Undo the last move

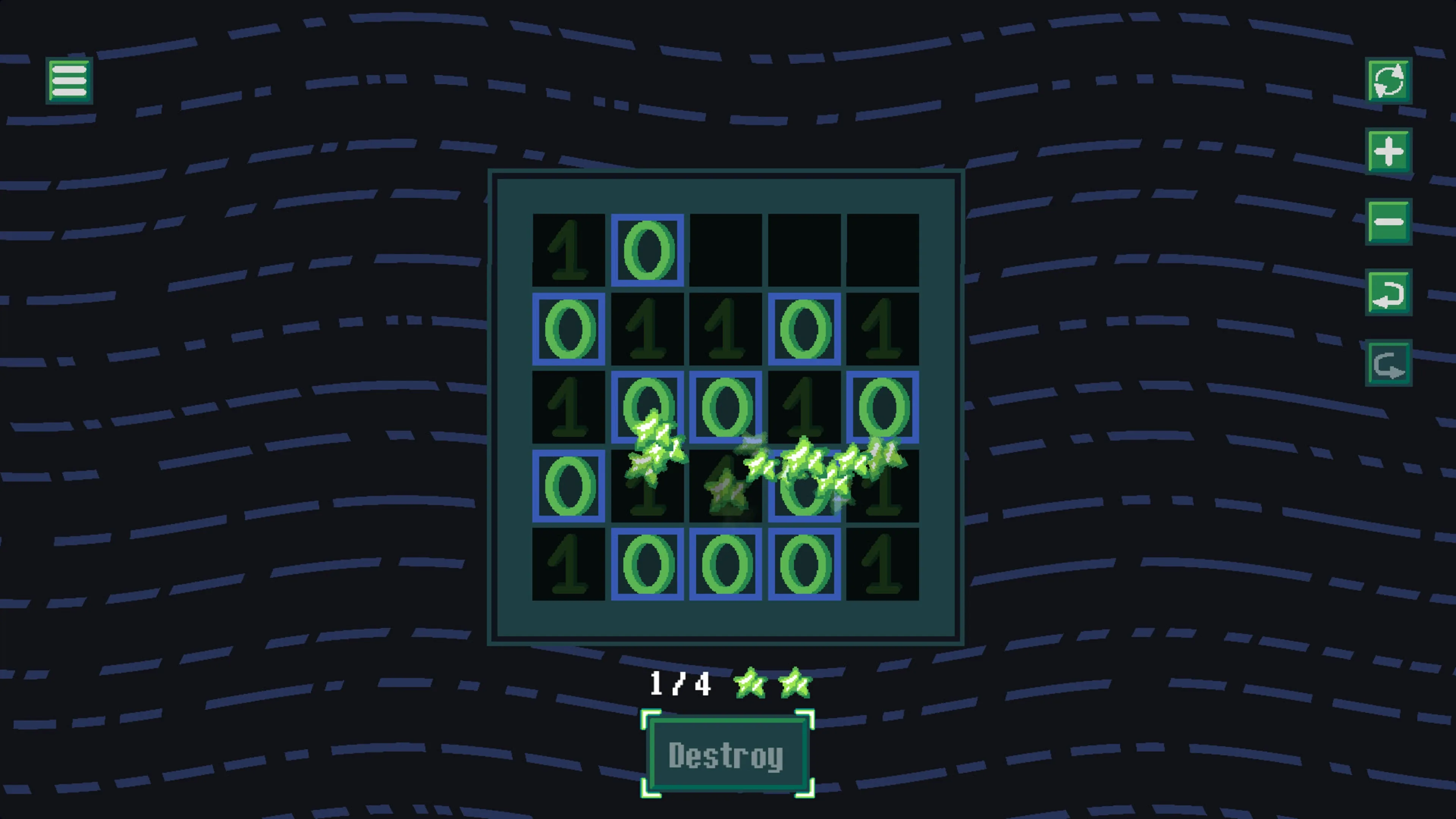[1388, 292]
